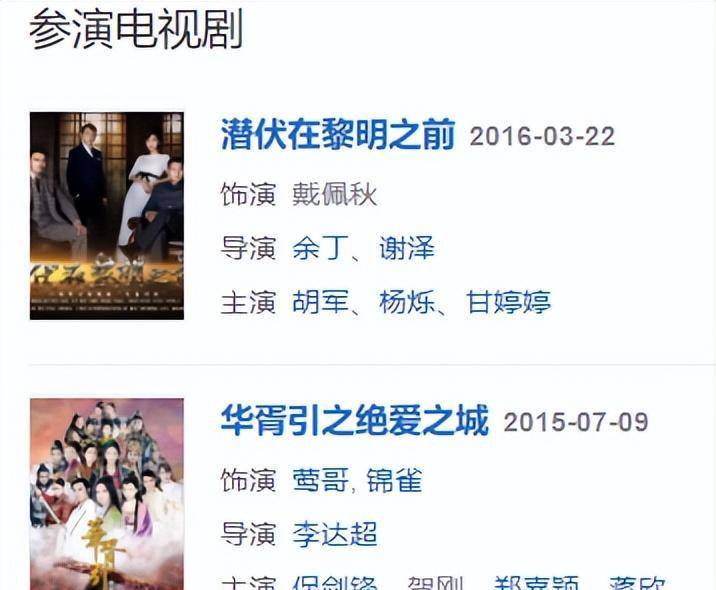Open the character 锦雀 link
Image resolution: width=716 pixels, height=590 pixels.
[394, 481]
